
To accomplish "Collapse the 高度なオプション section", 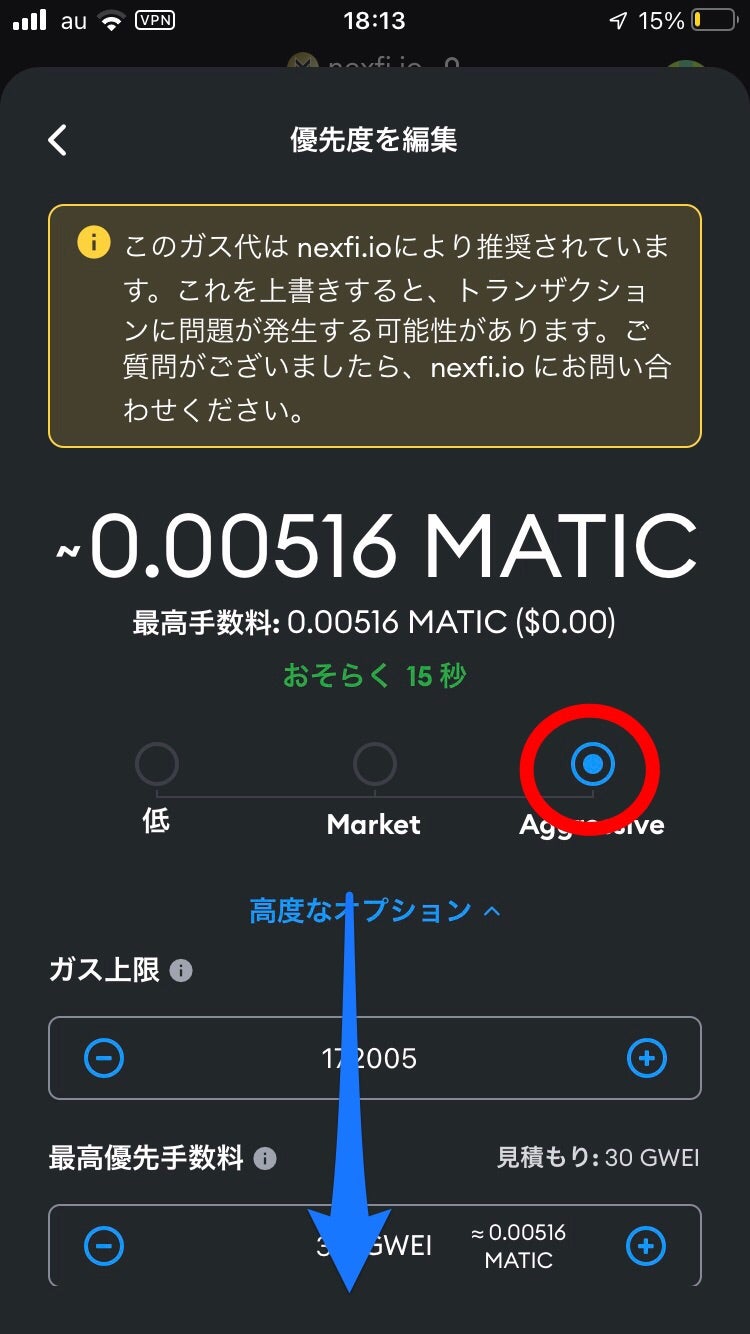I will coord(375,911).
